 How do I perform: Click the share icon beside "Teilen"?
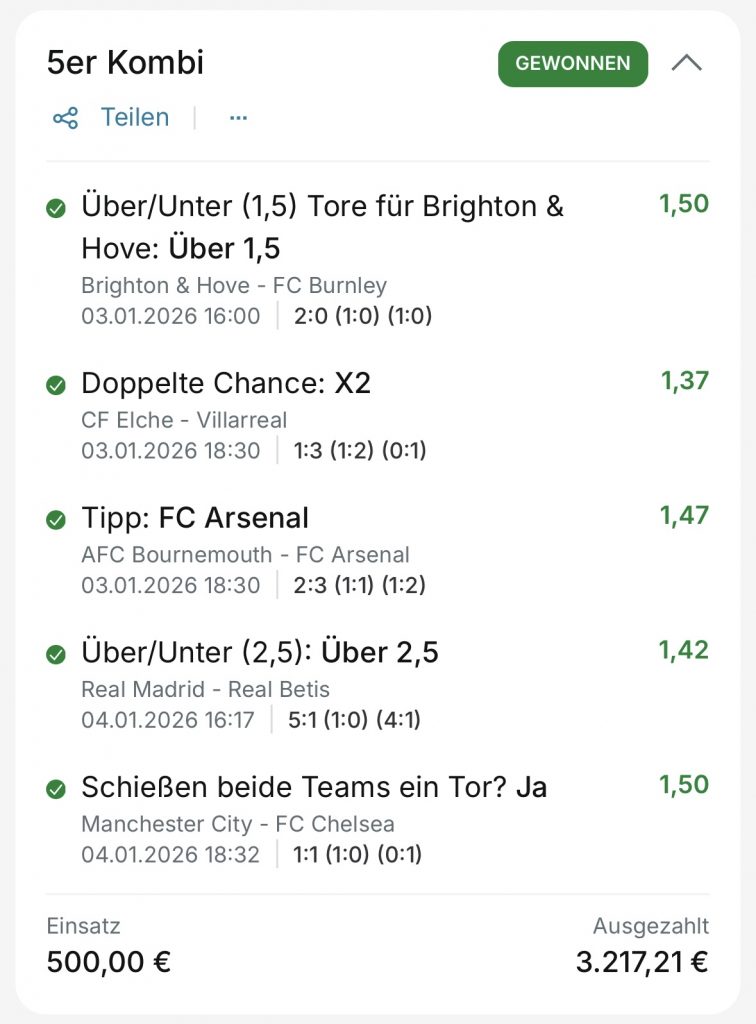[67, 117]
